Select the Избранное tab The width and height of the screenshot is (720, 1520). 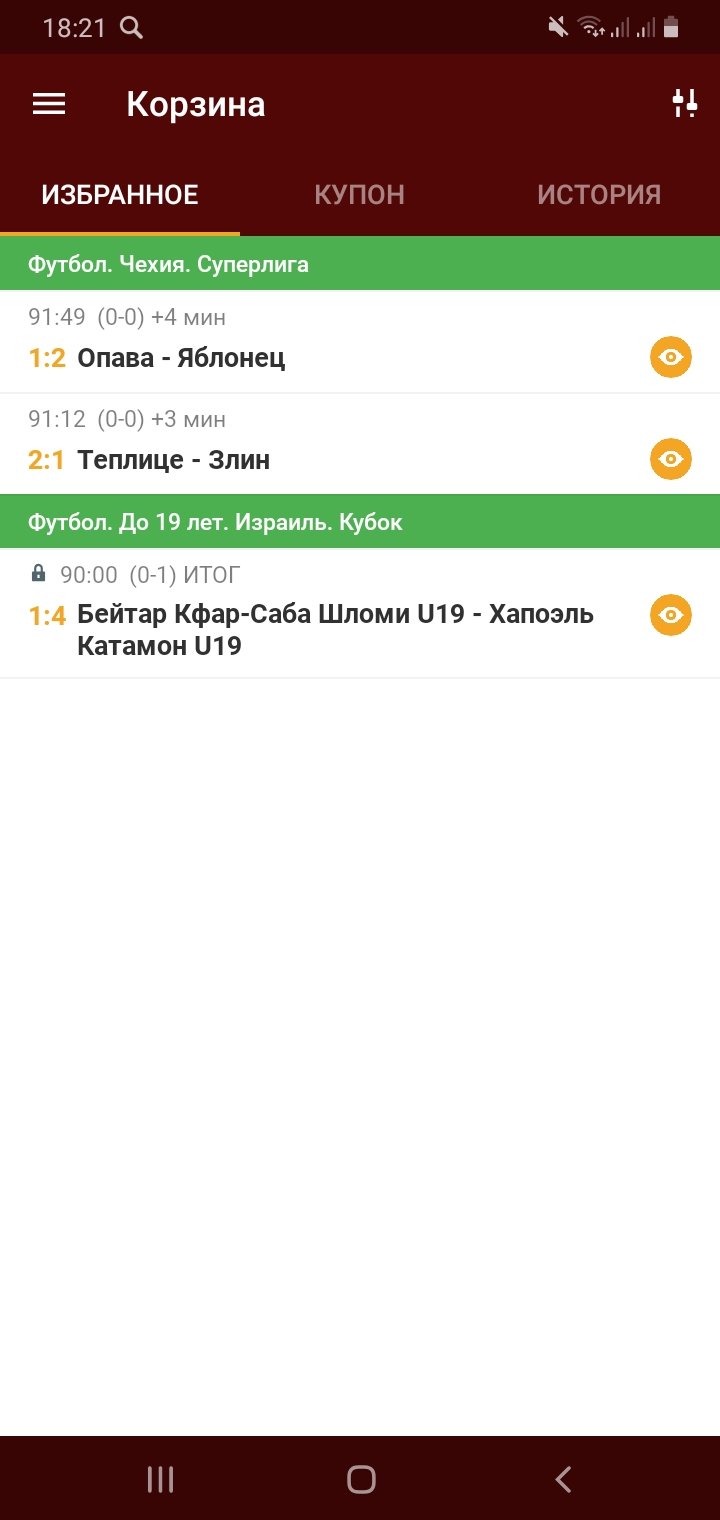(x=120, y=194)
